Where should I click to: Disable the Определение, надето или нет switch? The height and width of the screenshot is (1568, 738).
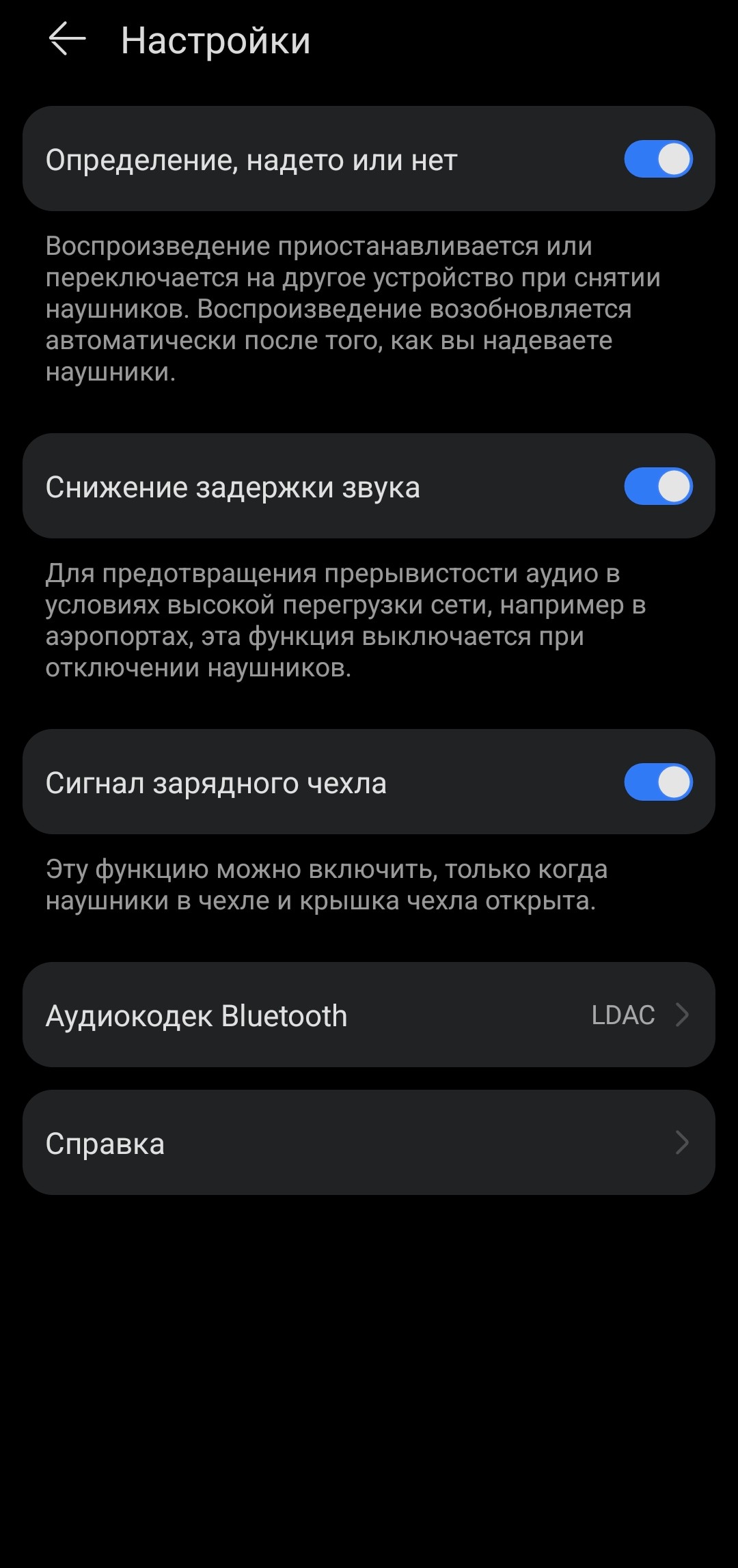(x=658, y=159)
